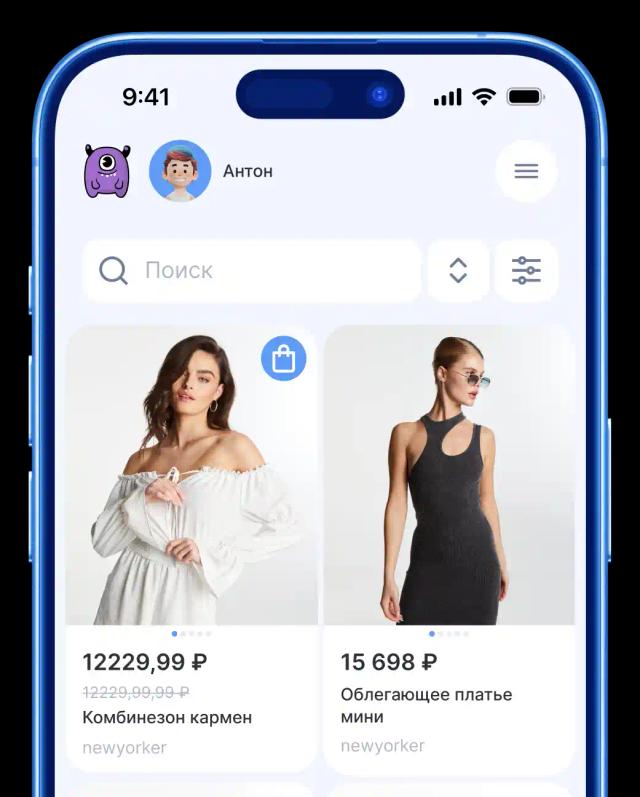
Task: Open Антон's profile avatar
Action: pyautogui.click(x=180, y=171)
